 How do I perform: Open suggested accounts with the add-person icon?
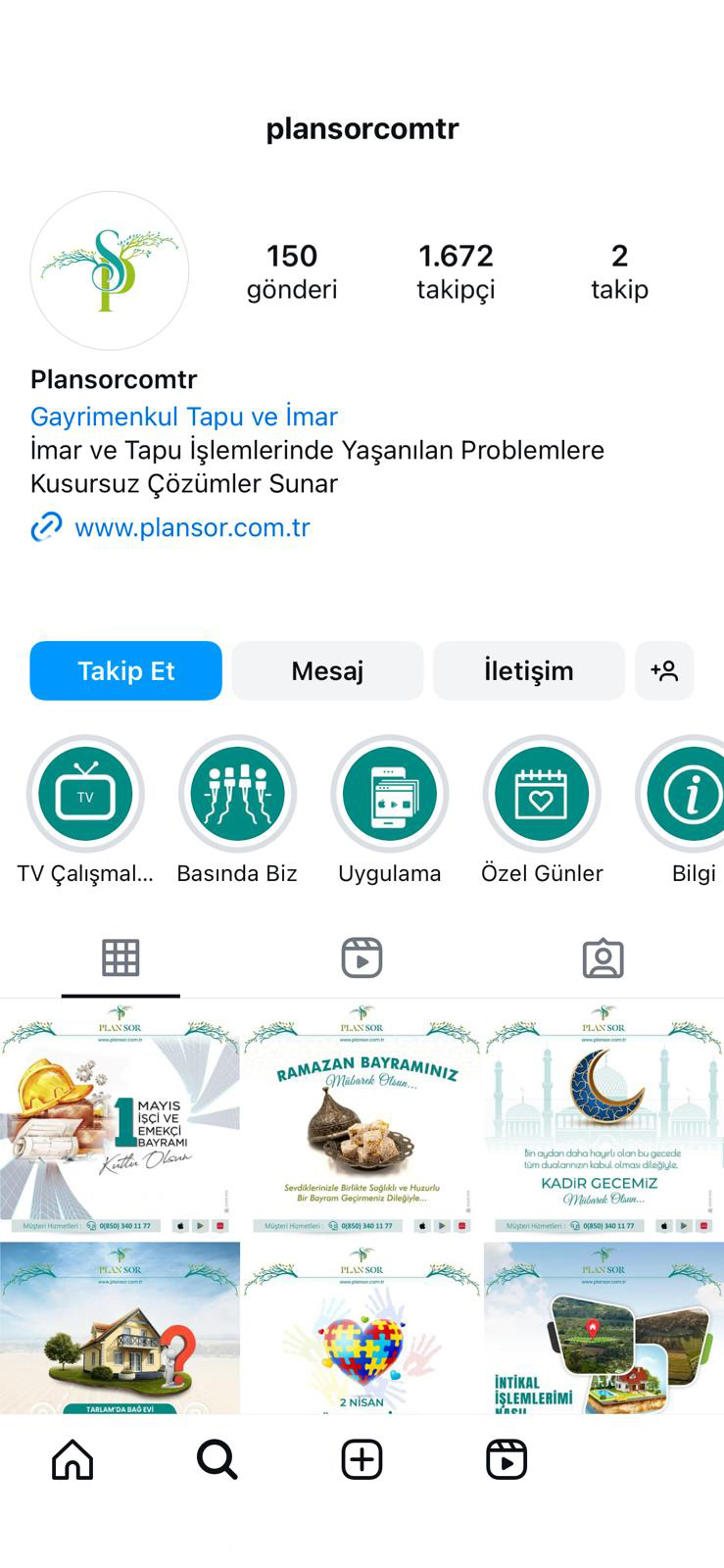[x=664, y=670]
